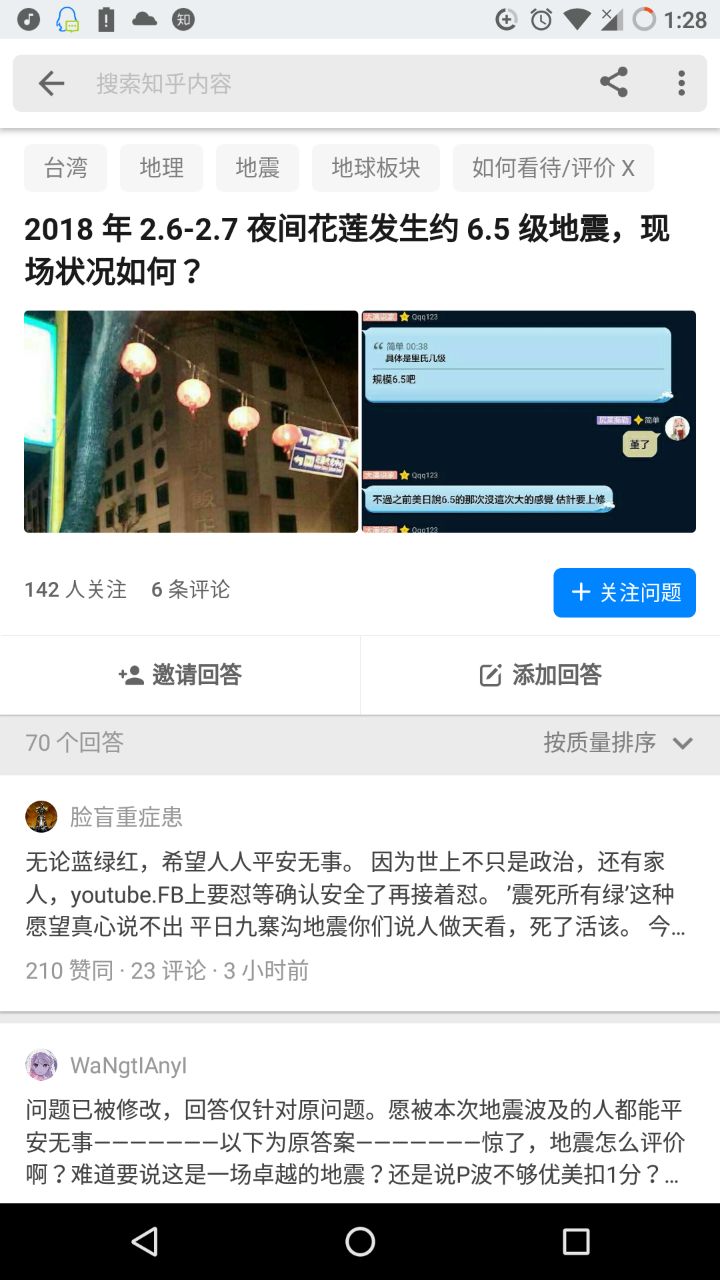Open the overflow menu
Viewport: 720px width, 1280px height.
tap(681, 83)
